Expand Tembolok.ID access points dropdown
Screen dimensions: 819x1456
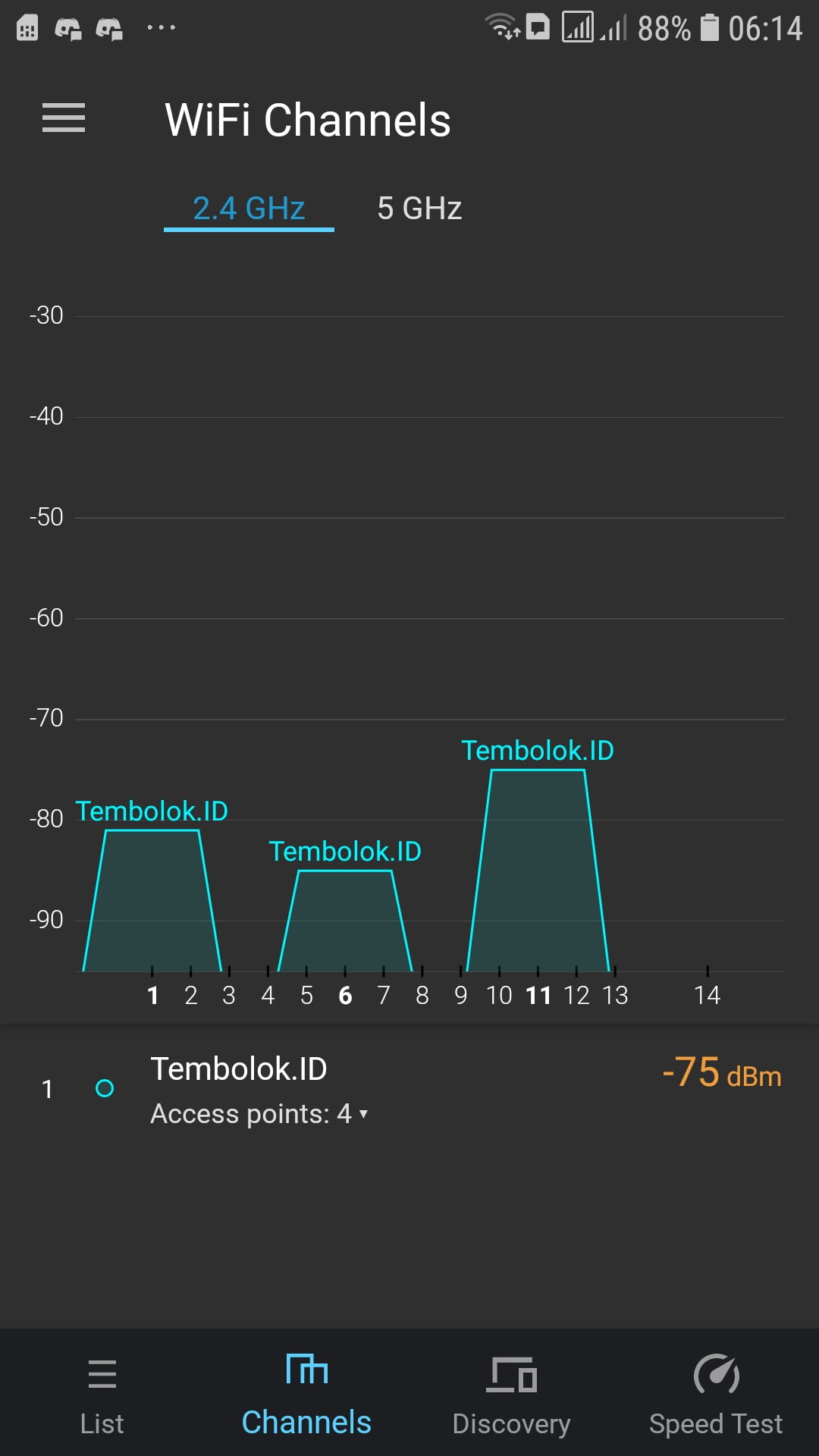(x=362, y=1114)
